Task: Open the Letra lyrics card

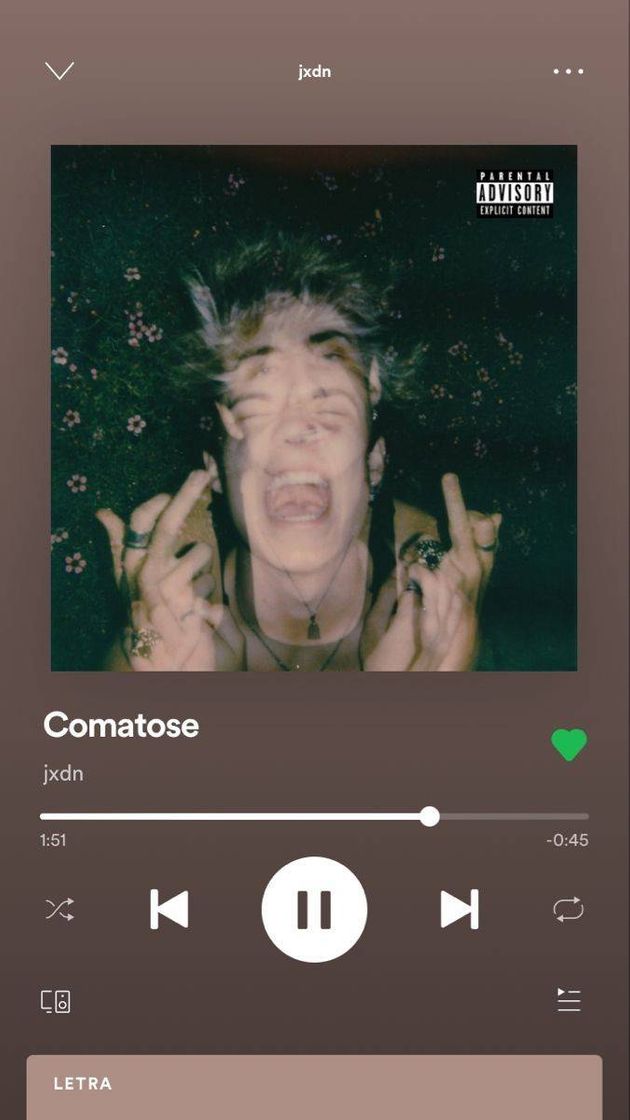Action: point(314,1086)
